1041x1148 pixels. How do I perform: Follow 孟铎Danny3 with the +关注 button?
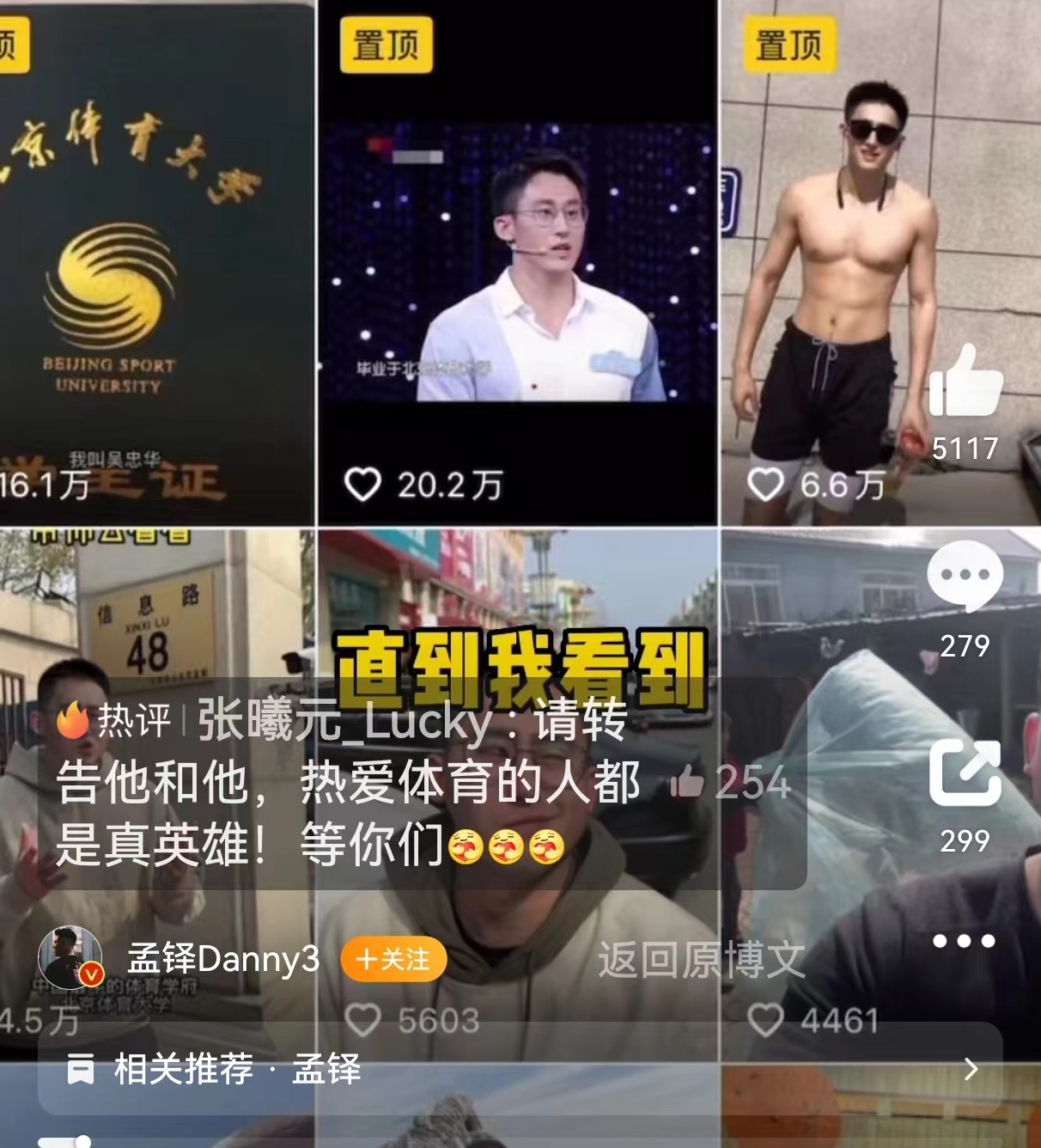point(393,959)
